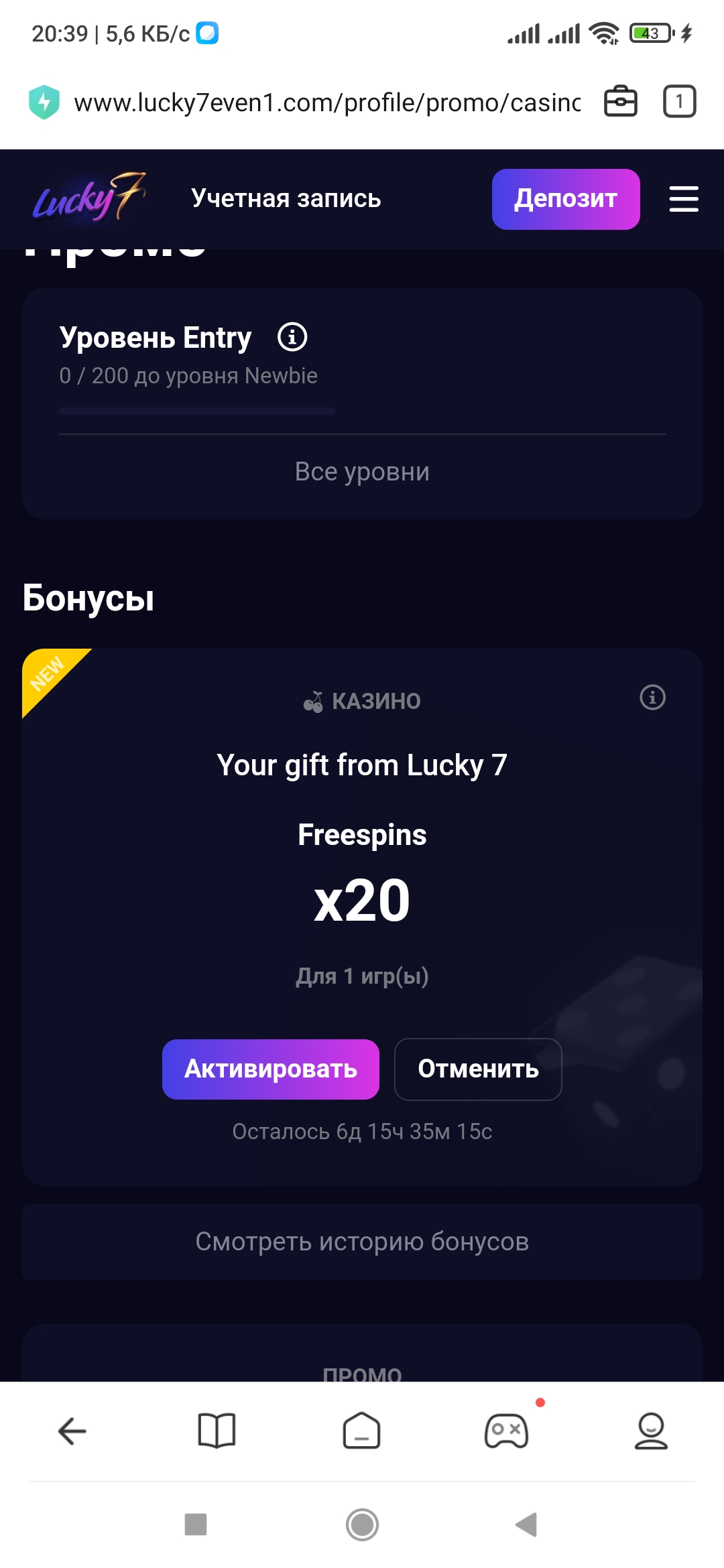Image resolution: width=724 pixels, height=1568 pixels.
Task: Open the browser profile page
Action: [x=651, y=1431]
